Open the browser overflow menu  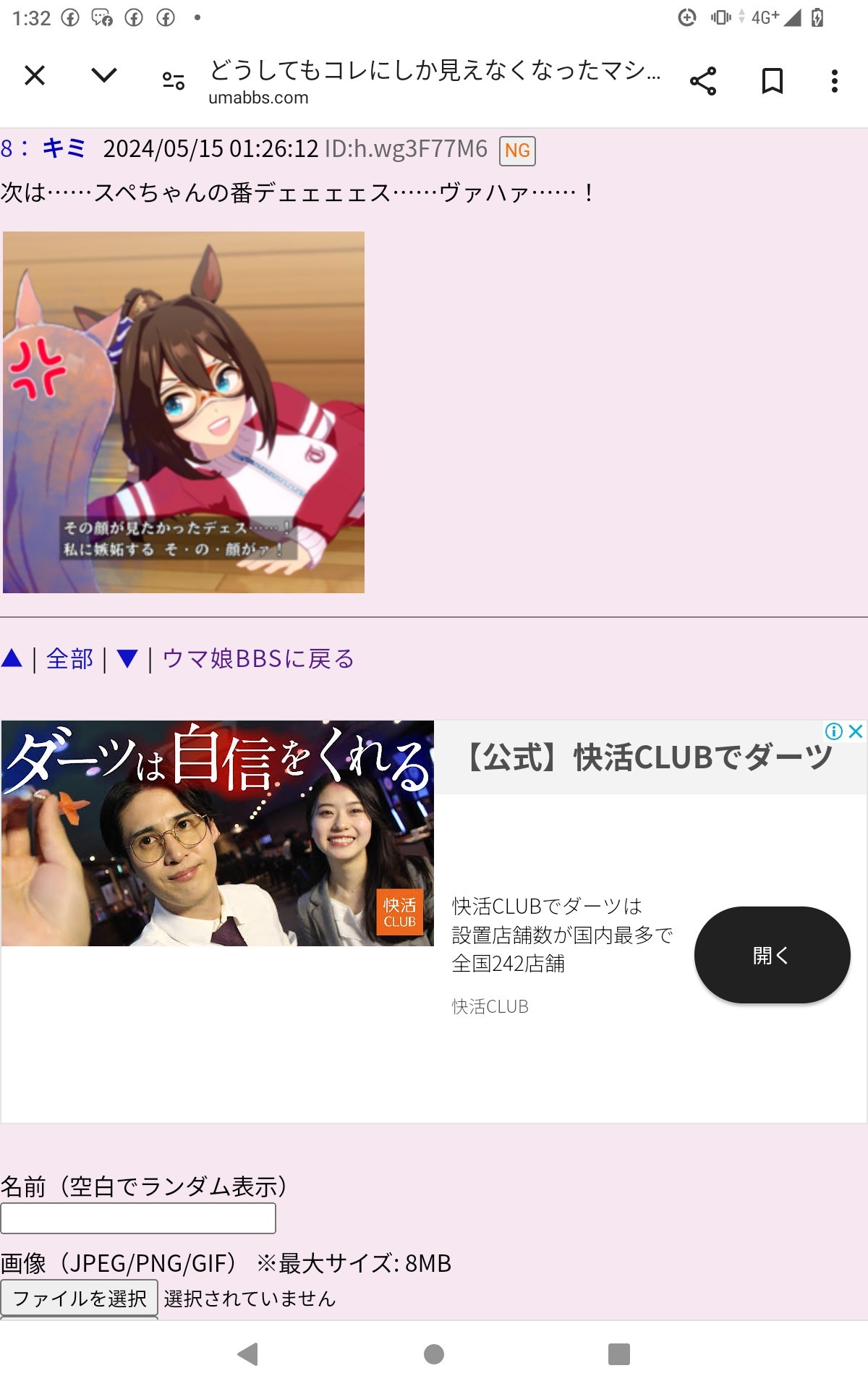tap(835, 81)
